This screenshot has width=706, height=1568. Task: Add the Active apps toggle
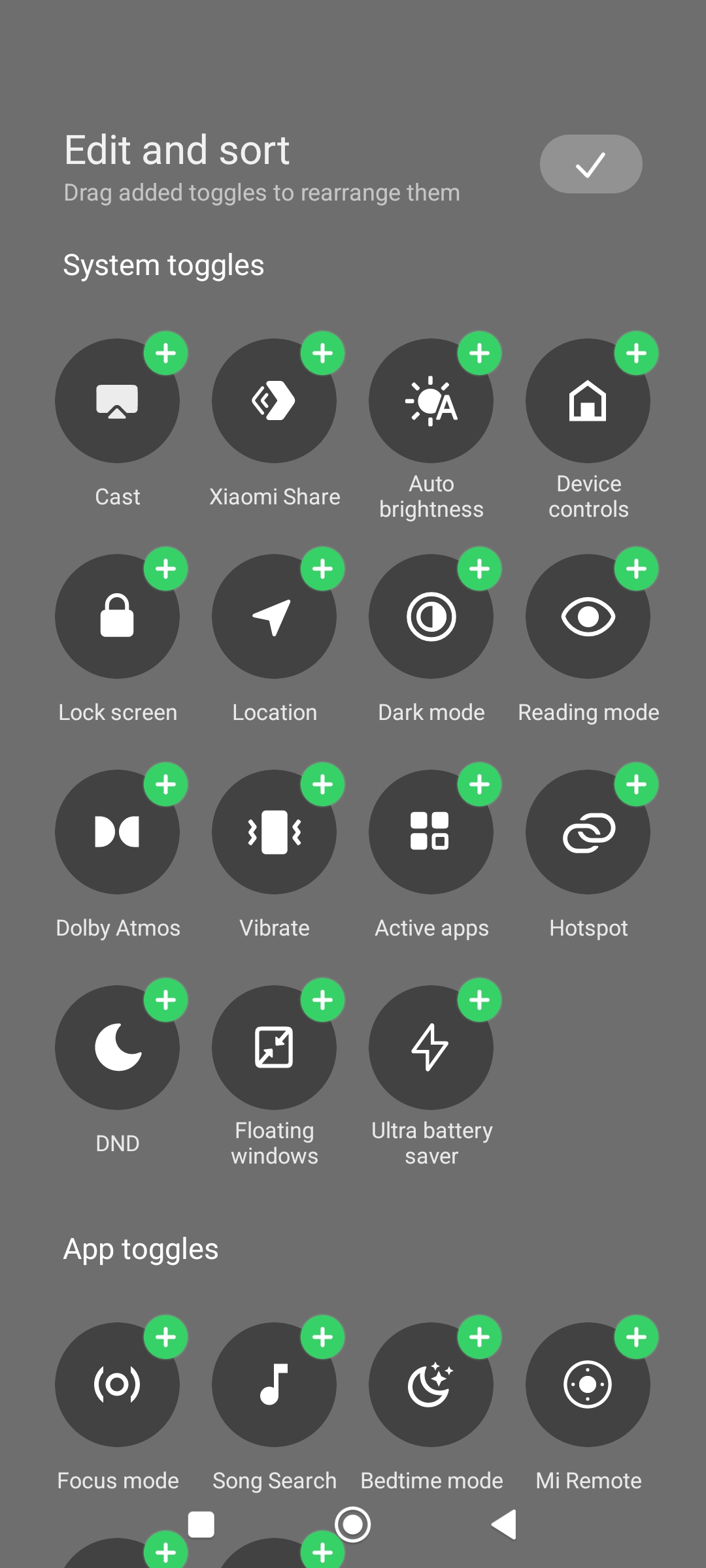coord(479,785)
